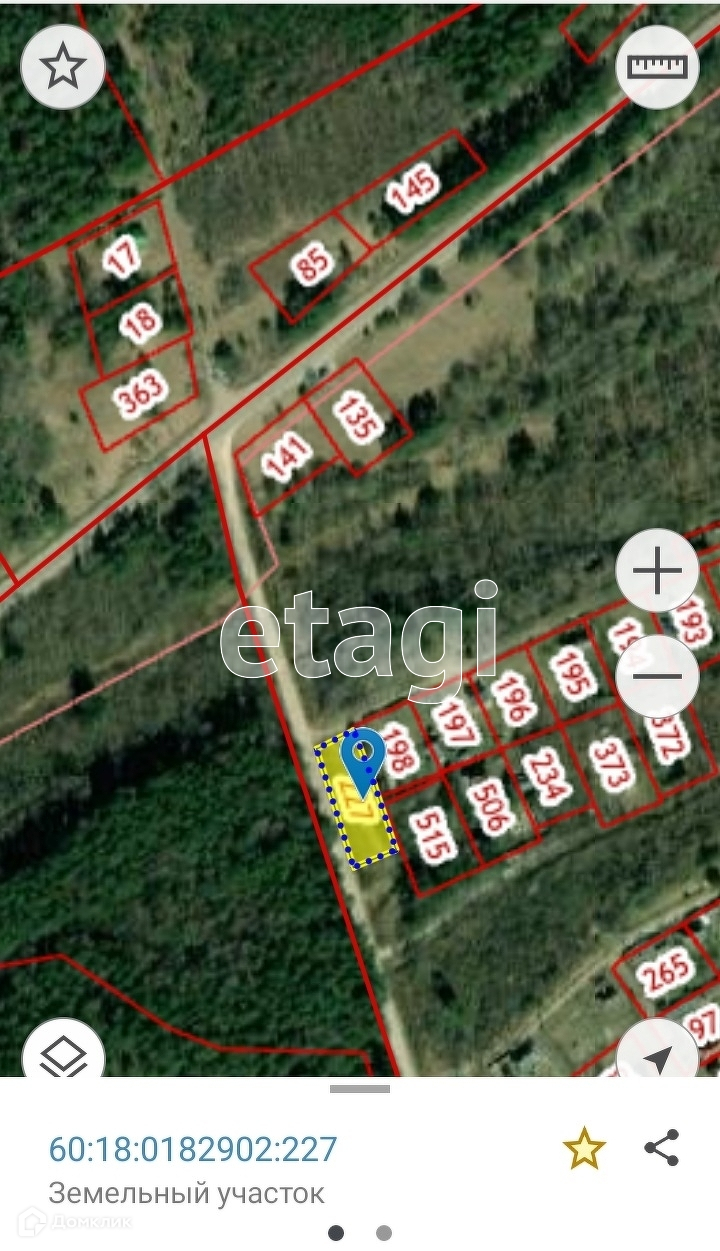
Task: Share the selected land parcel
Action: pyautogui.click(x=662, y=1148)
